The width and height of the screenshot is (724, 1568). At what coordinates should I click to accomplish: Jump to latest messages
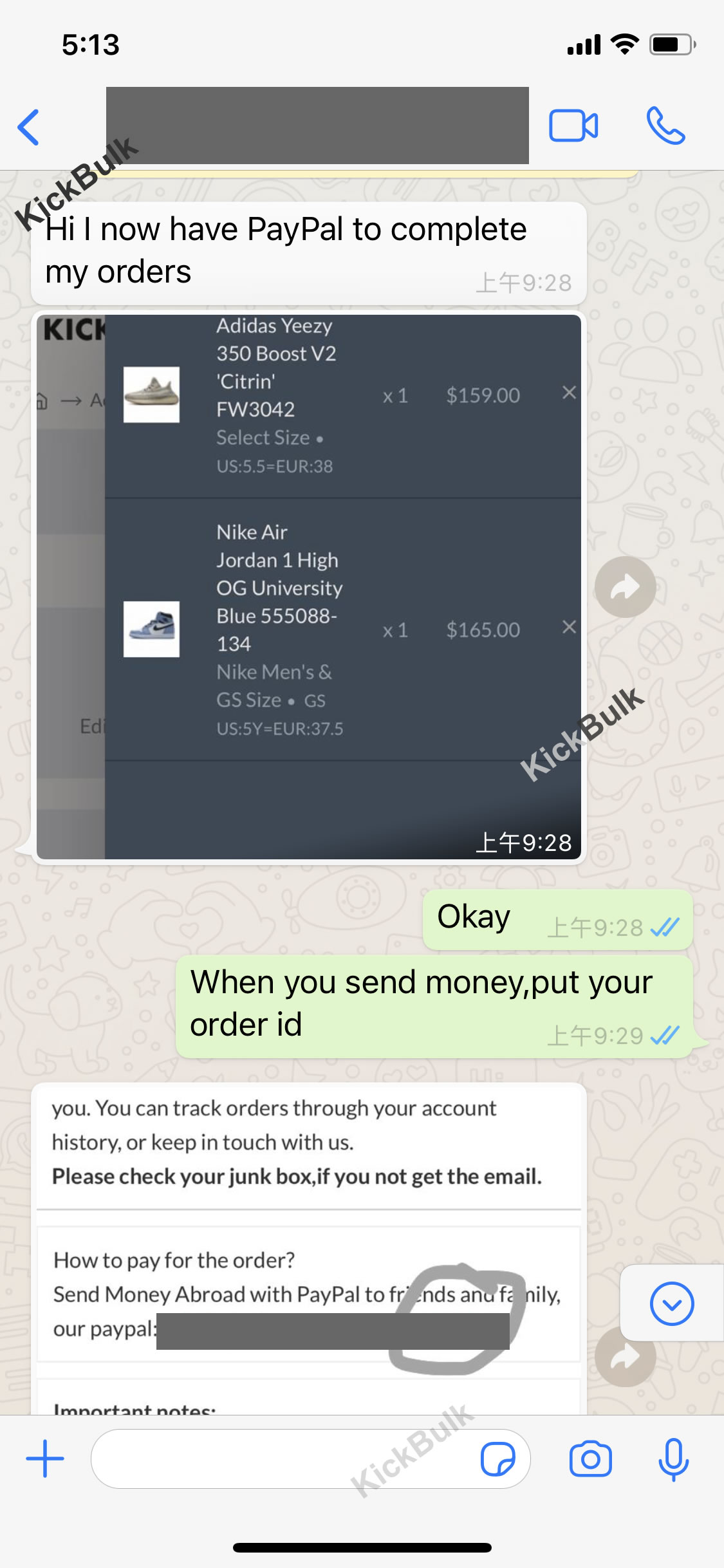(x=671, y=1303)
